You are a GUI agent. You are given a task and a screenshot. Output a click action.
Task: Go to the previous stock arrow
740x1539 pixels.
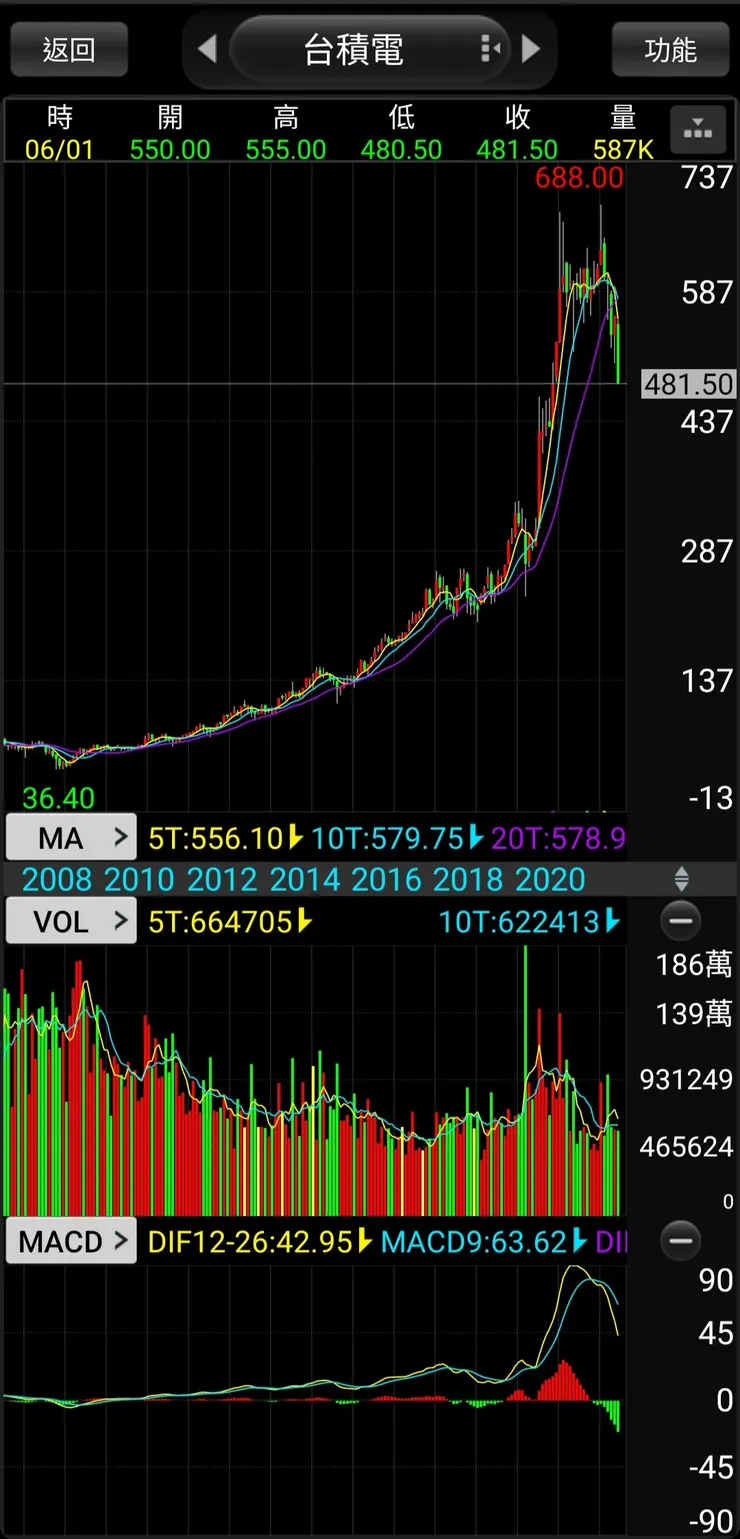point(207,48)
